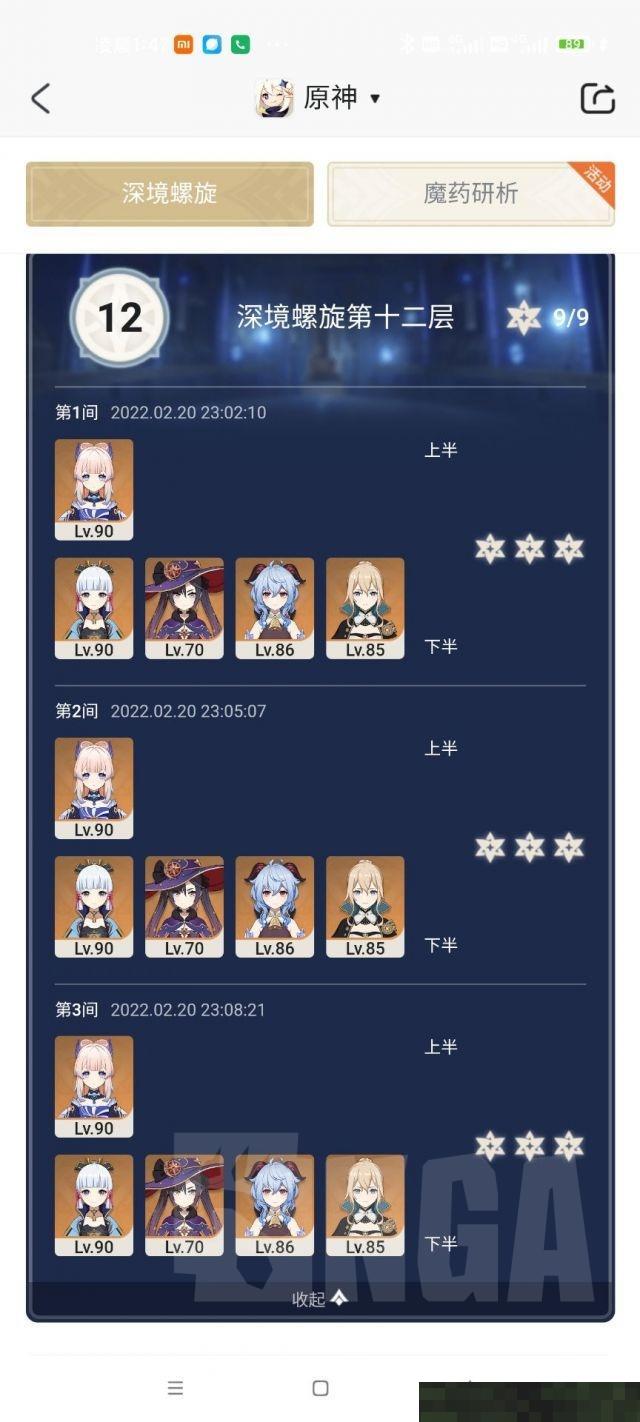
Task: Go back using the top-left arrow
Action: (x=40, y=98)
